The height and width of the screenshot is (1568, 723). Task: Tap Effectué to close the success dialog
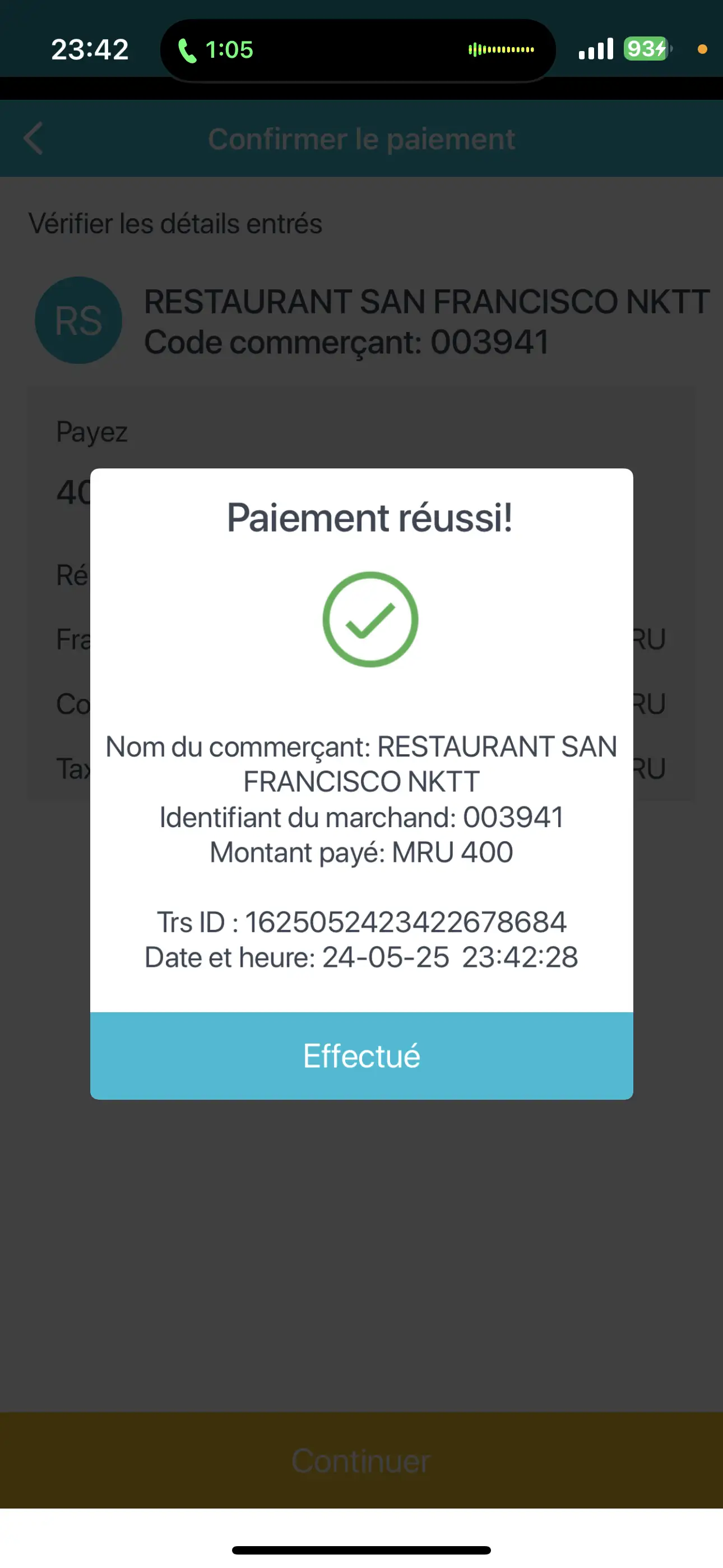(x=361, y=1055)
